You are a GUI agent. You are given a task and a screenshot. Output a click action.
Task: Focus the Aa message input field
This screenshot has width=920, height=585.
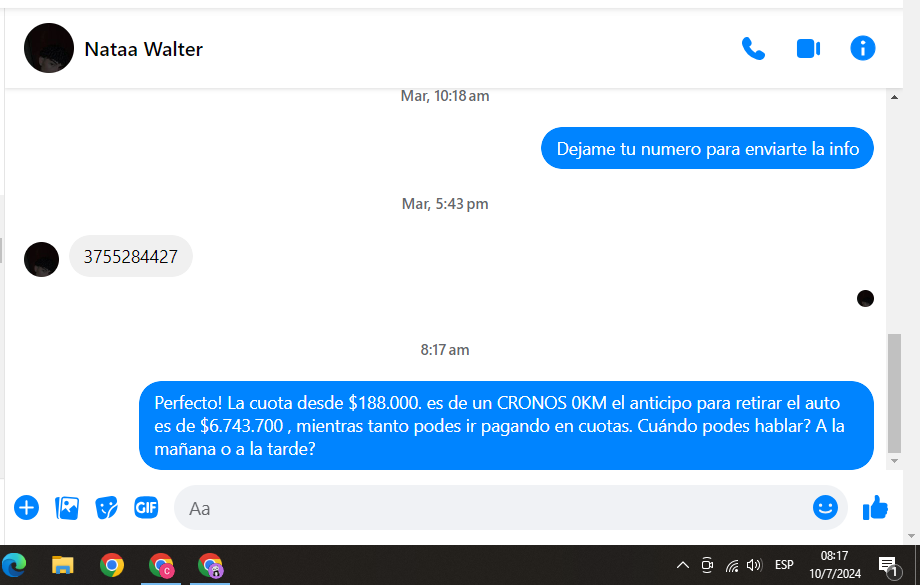[490, 508]
